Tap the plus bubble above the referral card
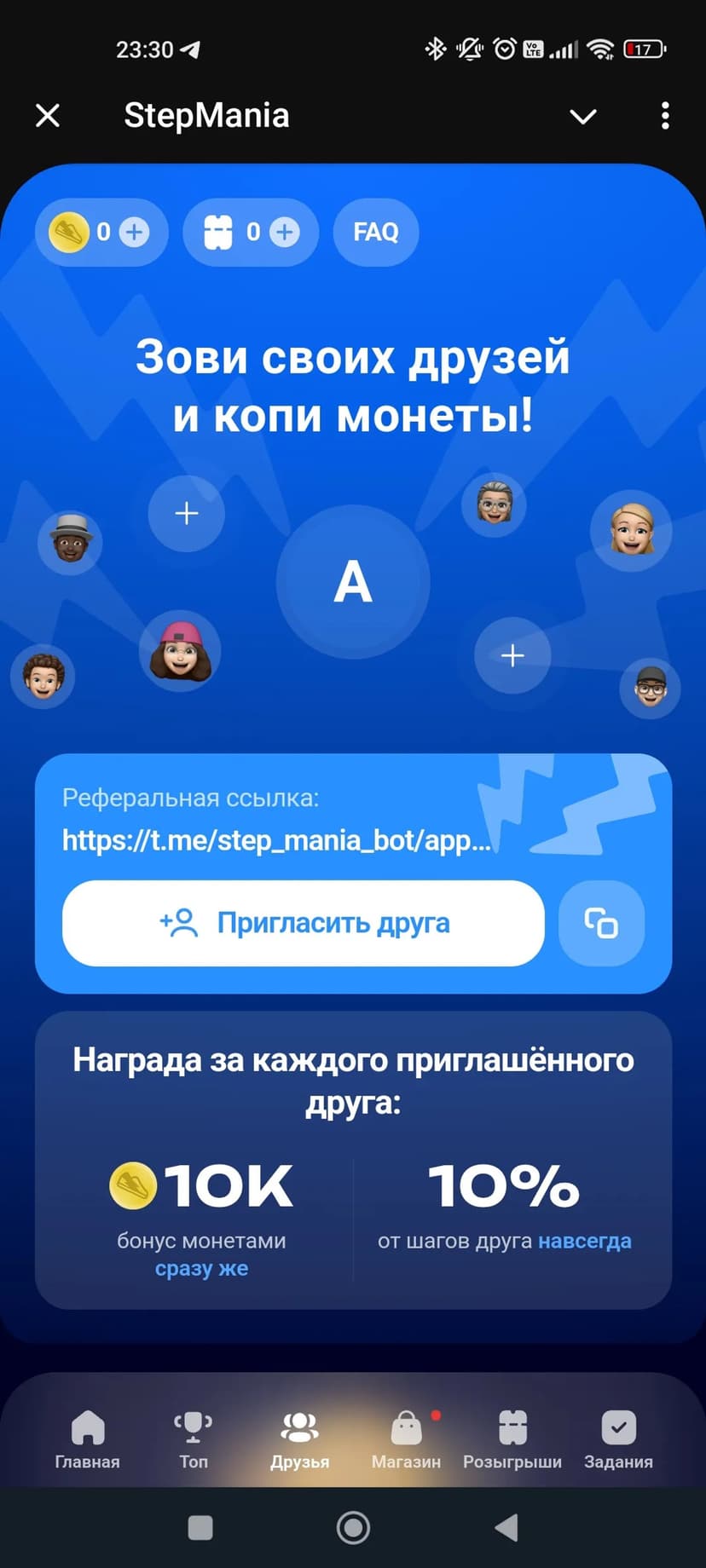The width and height of the screenshot is (706, 1568). (512, 655)
